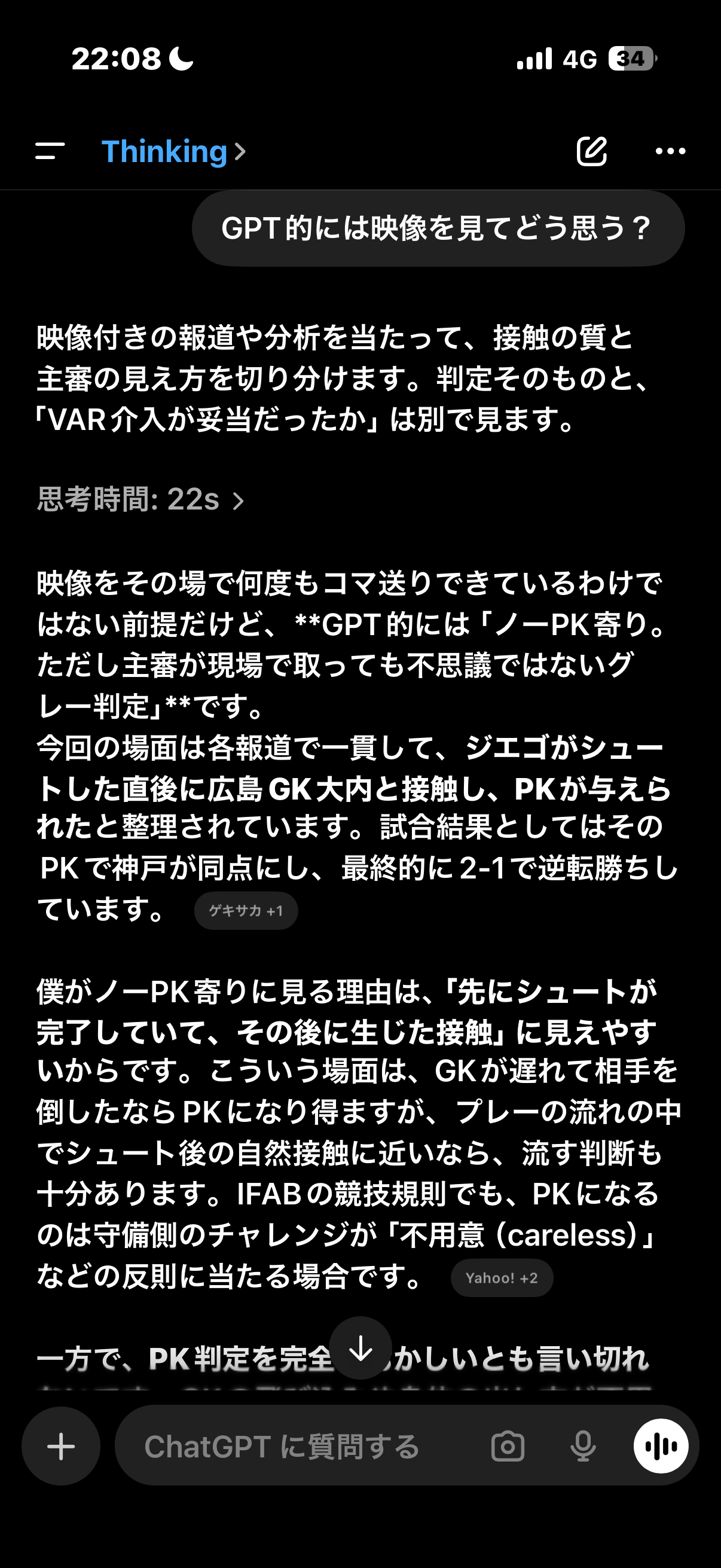Open the Yahoo! +2 source chip
The image size is (721, 1568).
click(x=502, y=1277)
